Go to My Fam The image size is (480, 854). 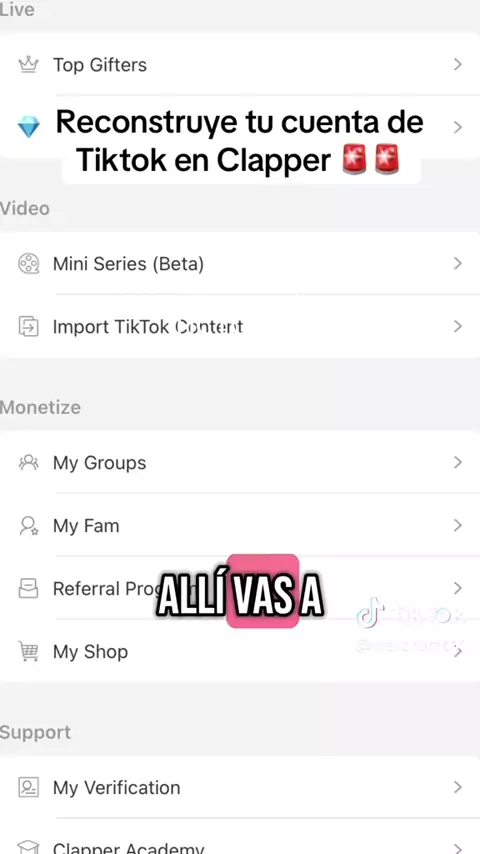click(240, 526)
